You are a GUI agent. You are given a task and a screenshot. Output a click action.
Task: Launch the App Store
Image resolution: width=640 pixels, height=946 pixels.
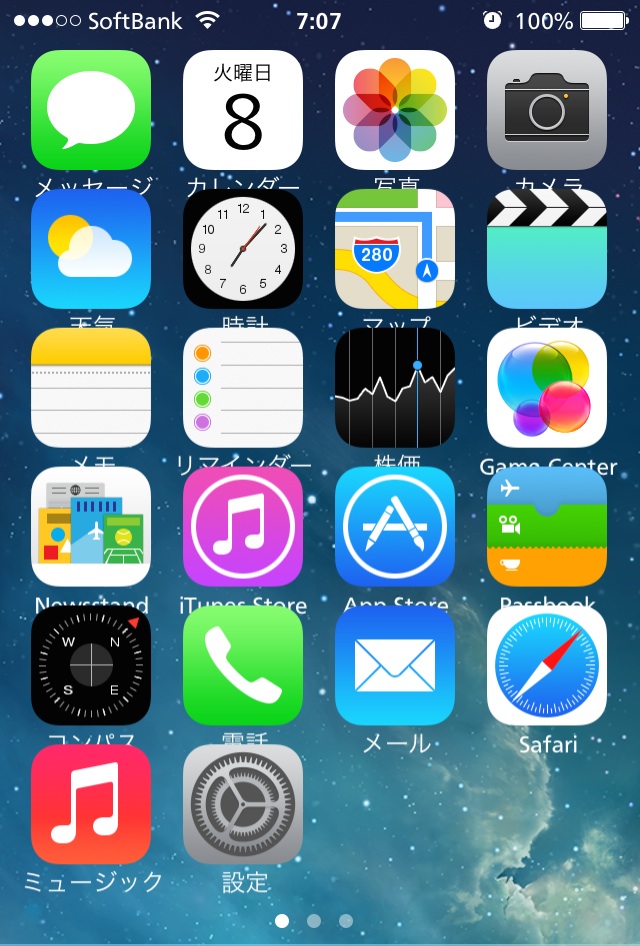pyautogui.click(x=395, y=527)
